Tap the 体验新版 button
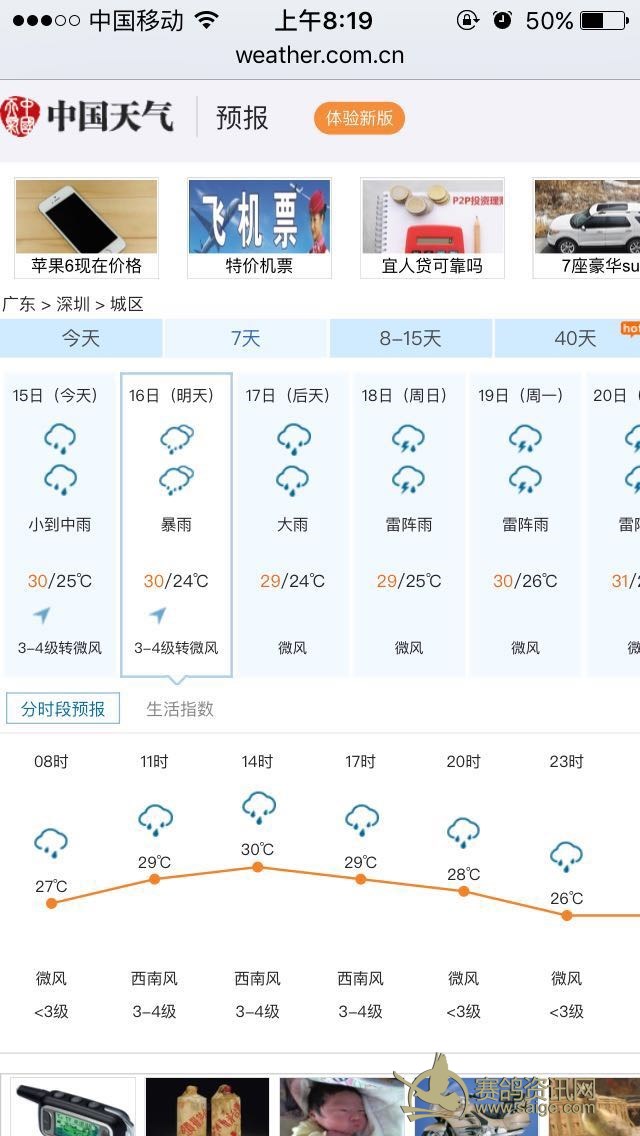Viewport: 640px width, 1136px height. [360, 118]
